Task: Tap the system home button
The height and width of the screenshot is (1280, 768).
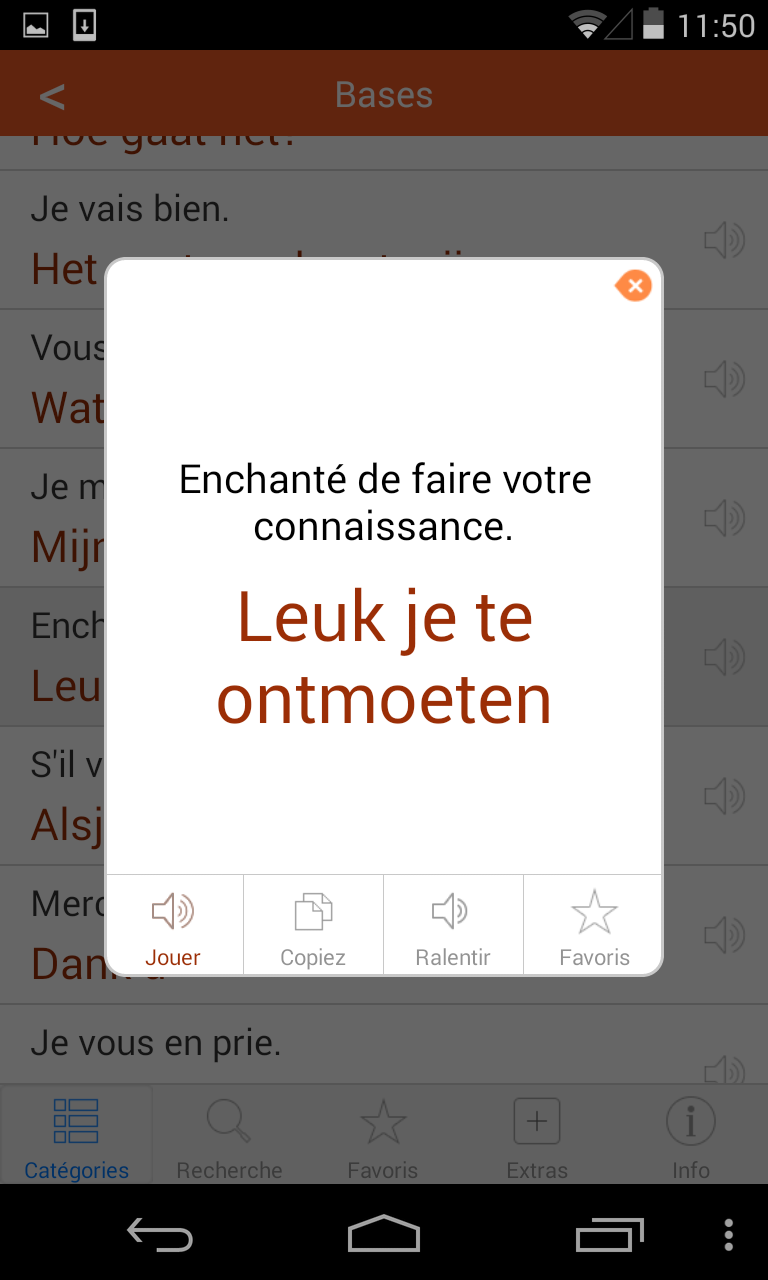Action: pyautogui.click(x=384, y=1233)
